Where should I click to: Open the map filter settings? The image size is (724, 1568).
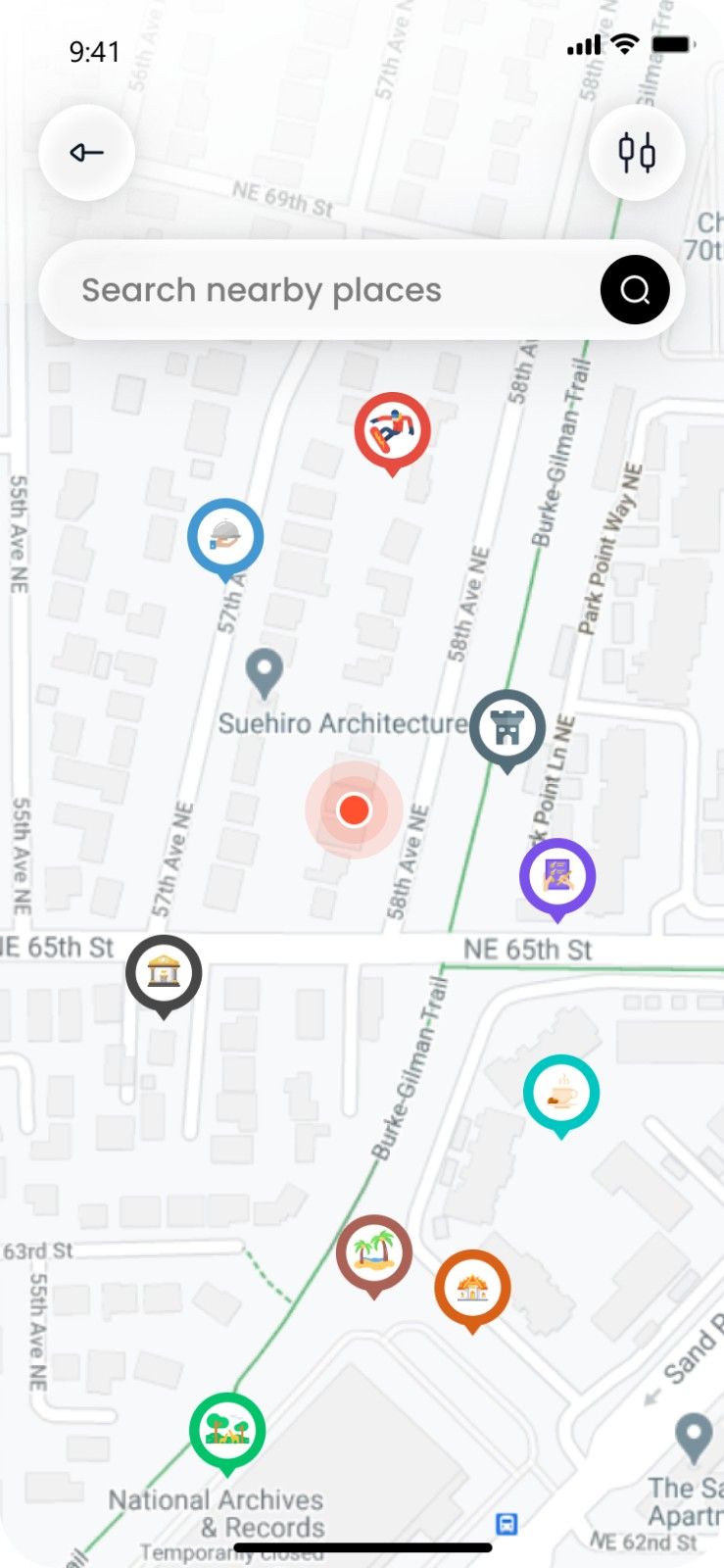point(637,153)
